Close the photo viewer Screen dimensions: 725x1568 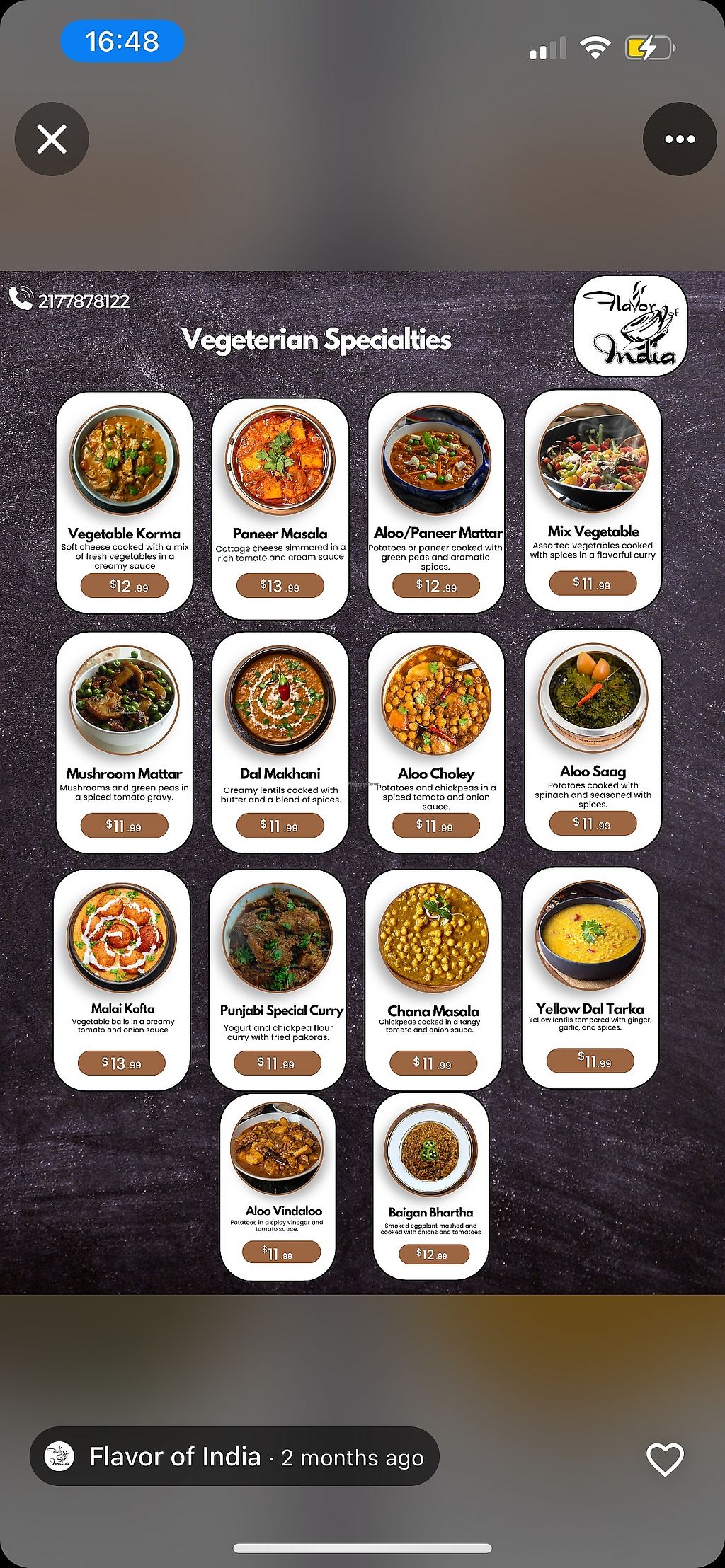tap(52, 139)
